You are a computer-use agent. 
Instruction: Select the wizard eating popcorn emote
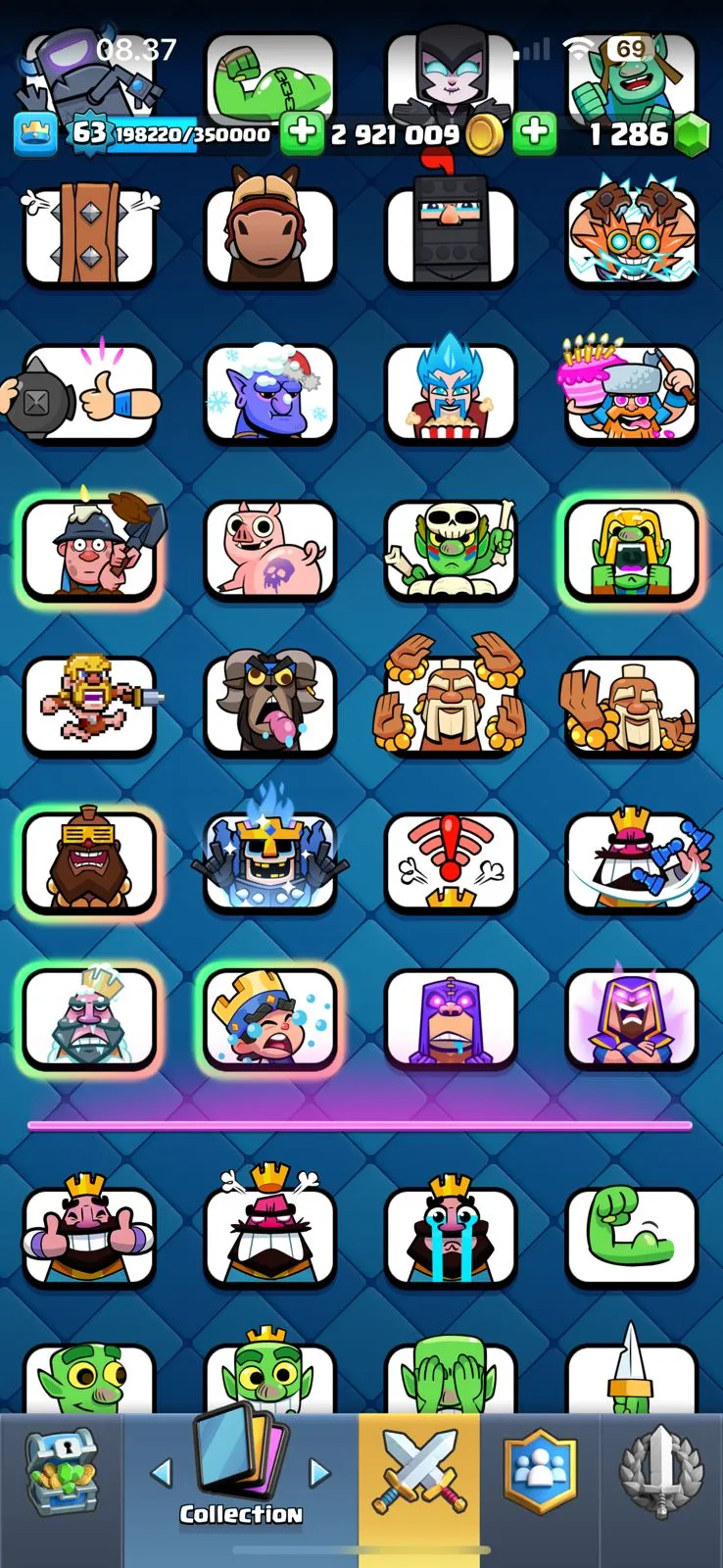(x=451, y=392)
